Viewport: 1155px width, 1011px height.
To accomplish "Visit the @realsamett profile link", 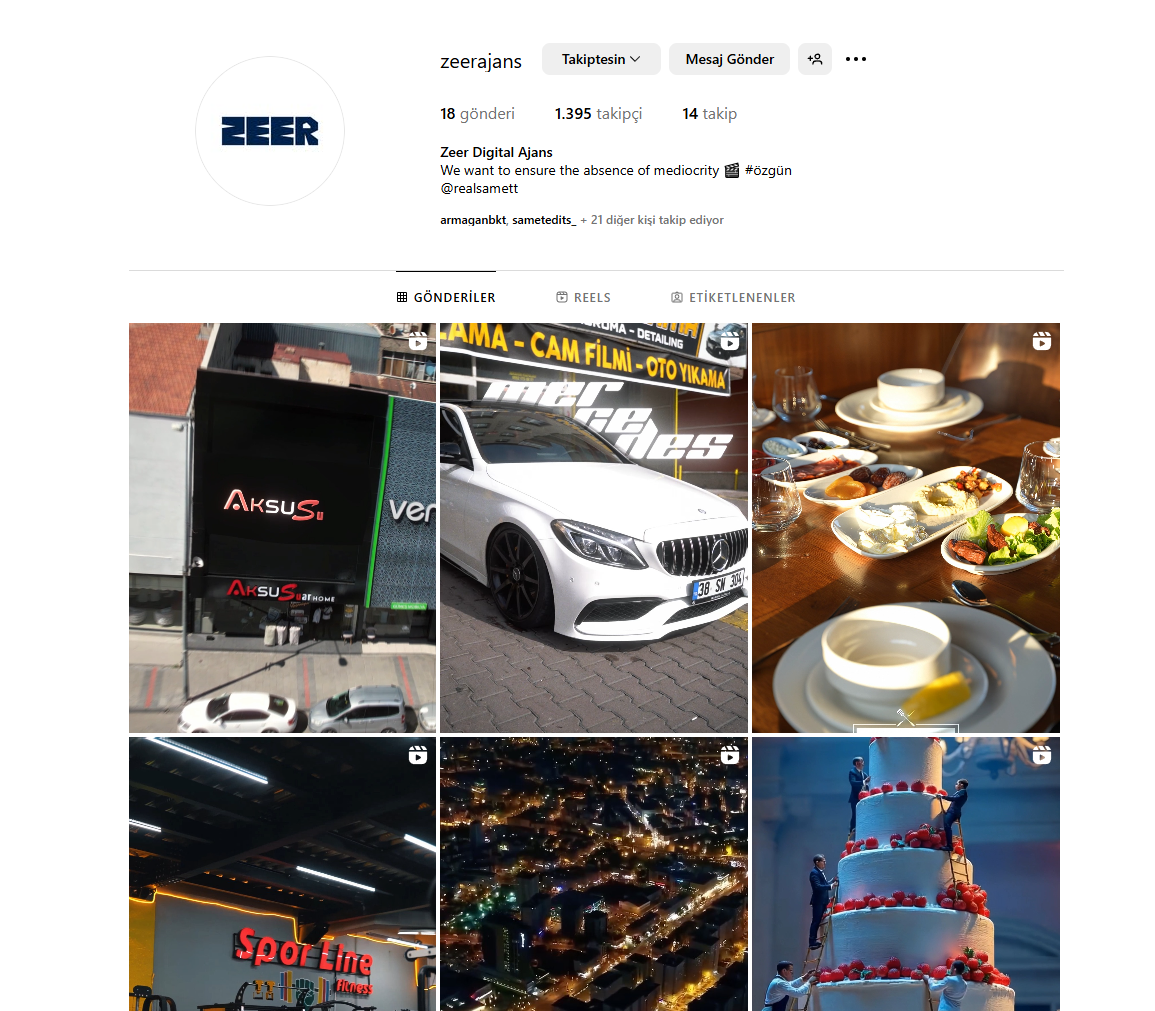I will coord(479,188).
